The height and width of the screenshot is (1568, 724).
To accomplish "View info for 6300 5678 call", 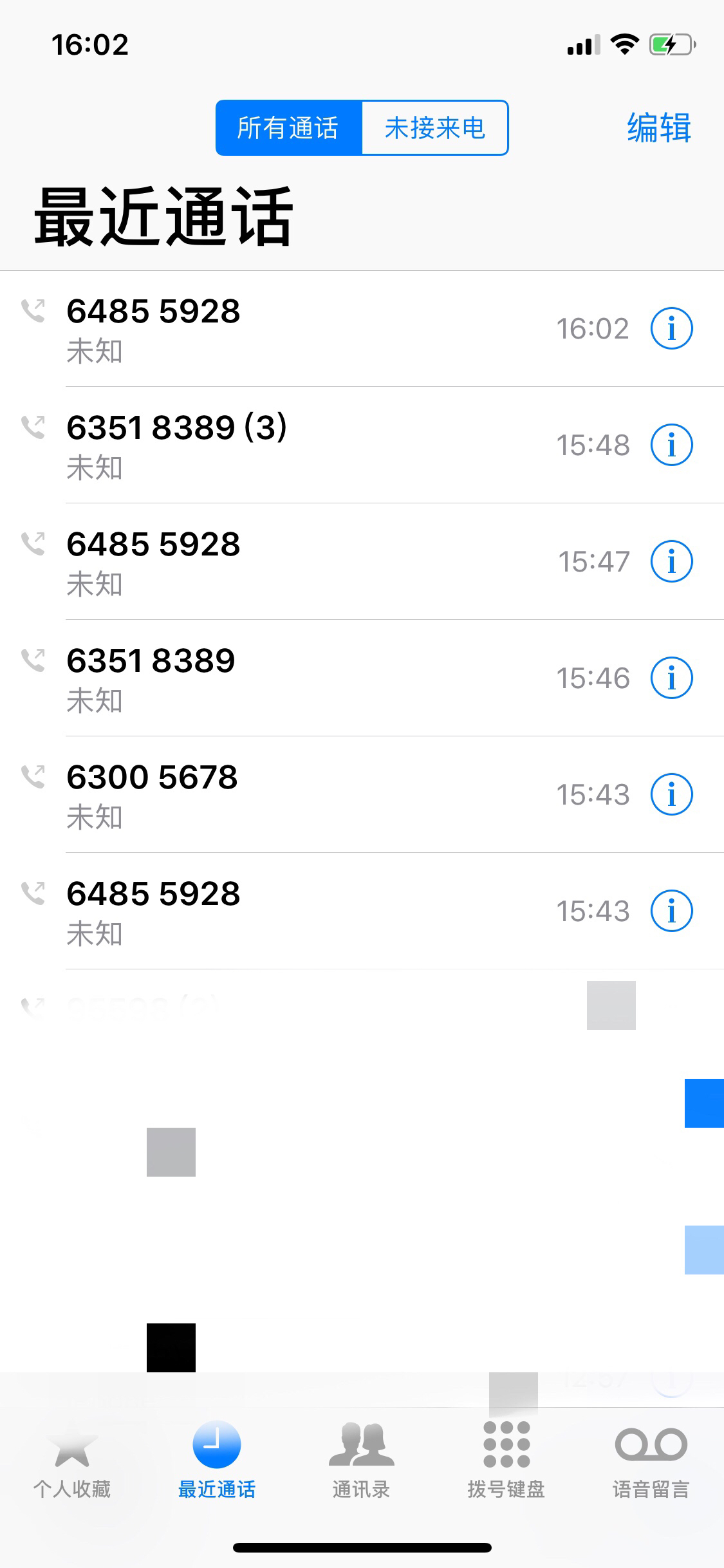I will point(671,794).
